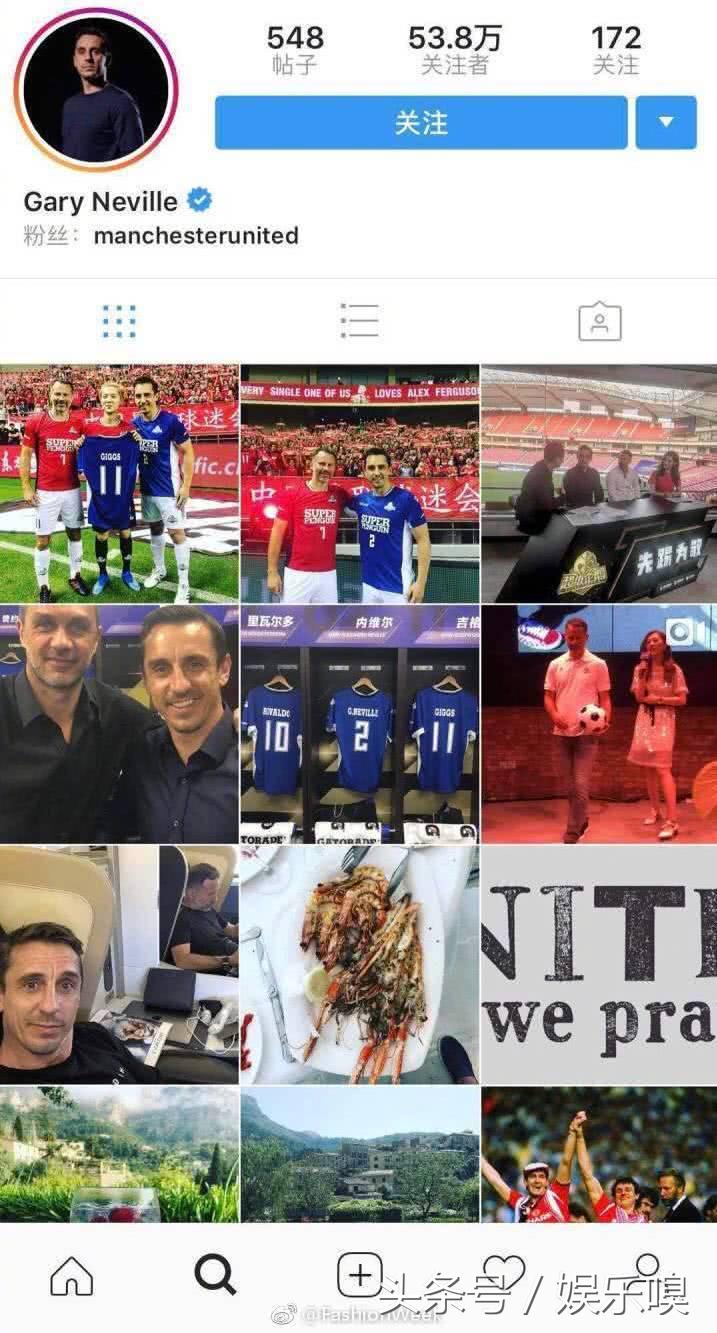
Task: Open the manchesterunited follower link
Action: 196,236
